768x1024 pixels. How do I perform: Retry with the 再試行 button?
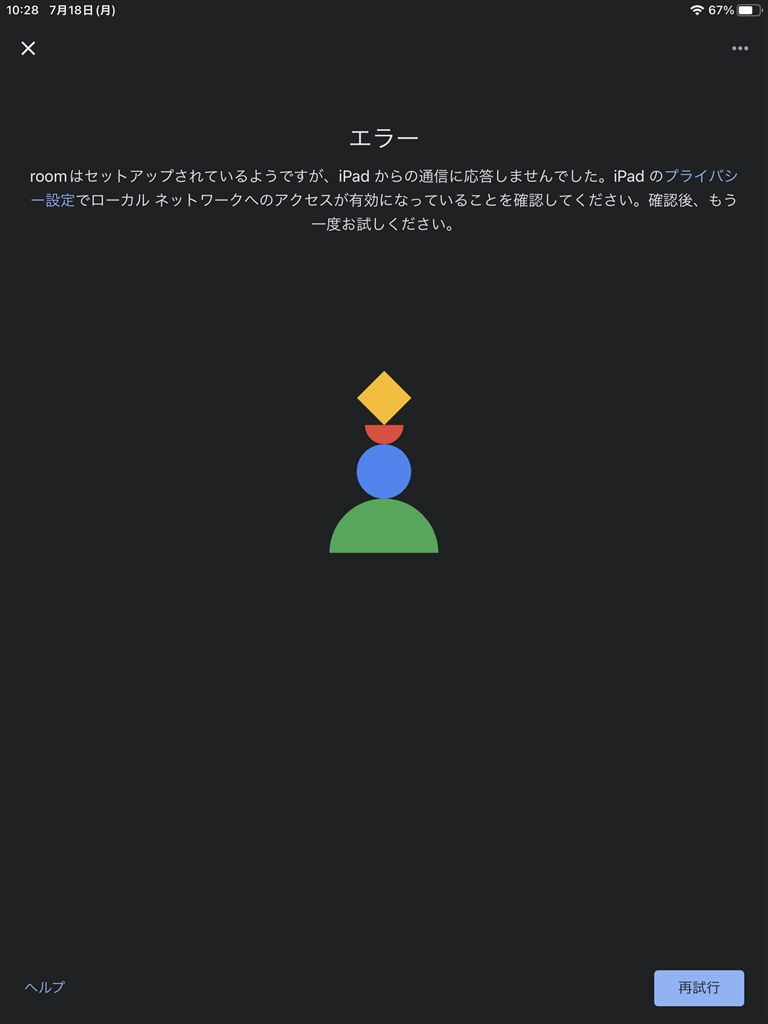coord(699,988)
